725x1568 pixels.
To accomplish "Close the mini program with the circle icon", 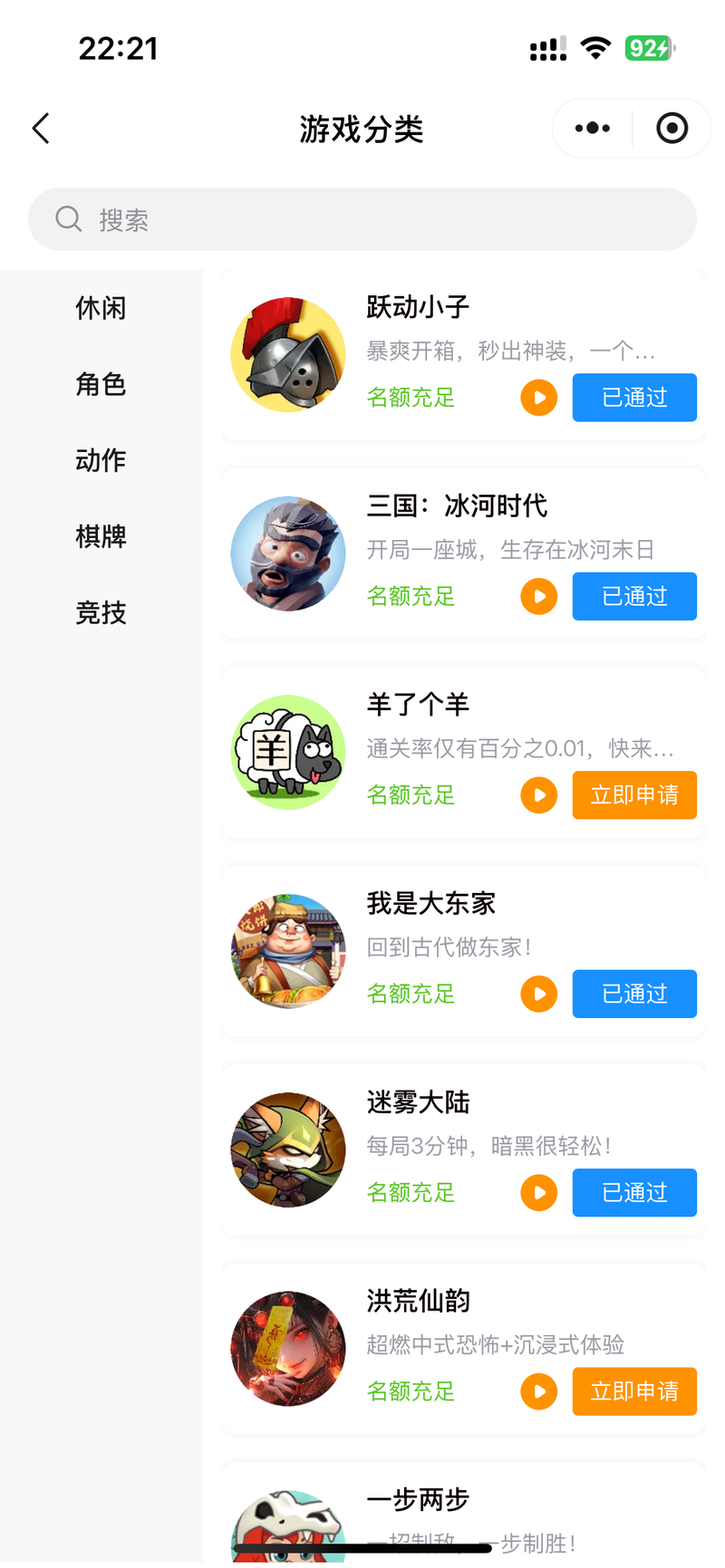I will [x=672, y=129].
